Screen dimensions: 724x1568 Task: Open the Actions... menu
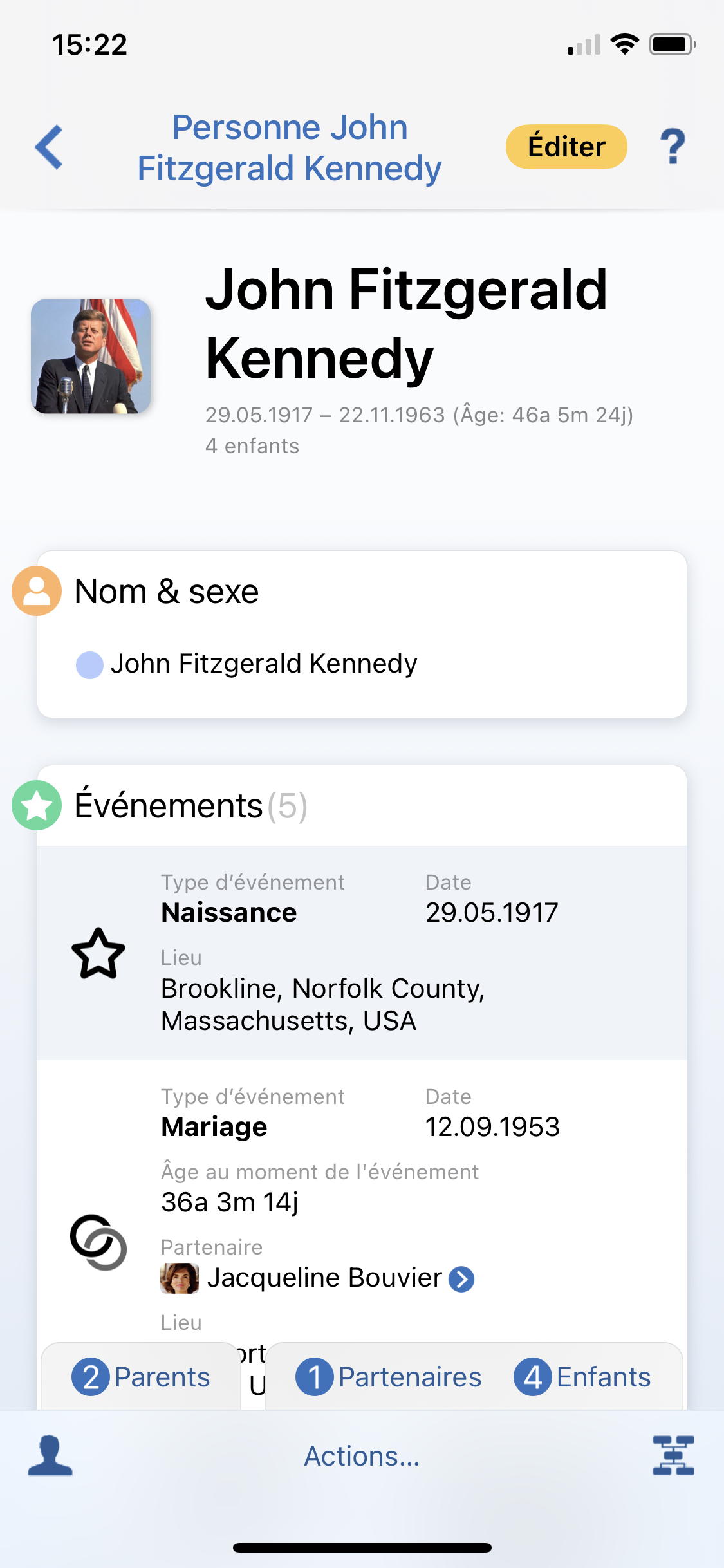coord(362,1456)
